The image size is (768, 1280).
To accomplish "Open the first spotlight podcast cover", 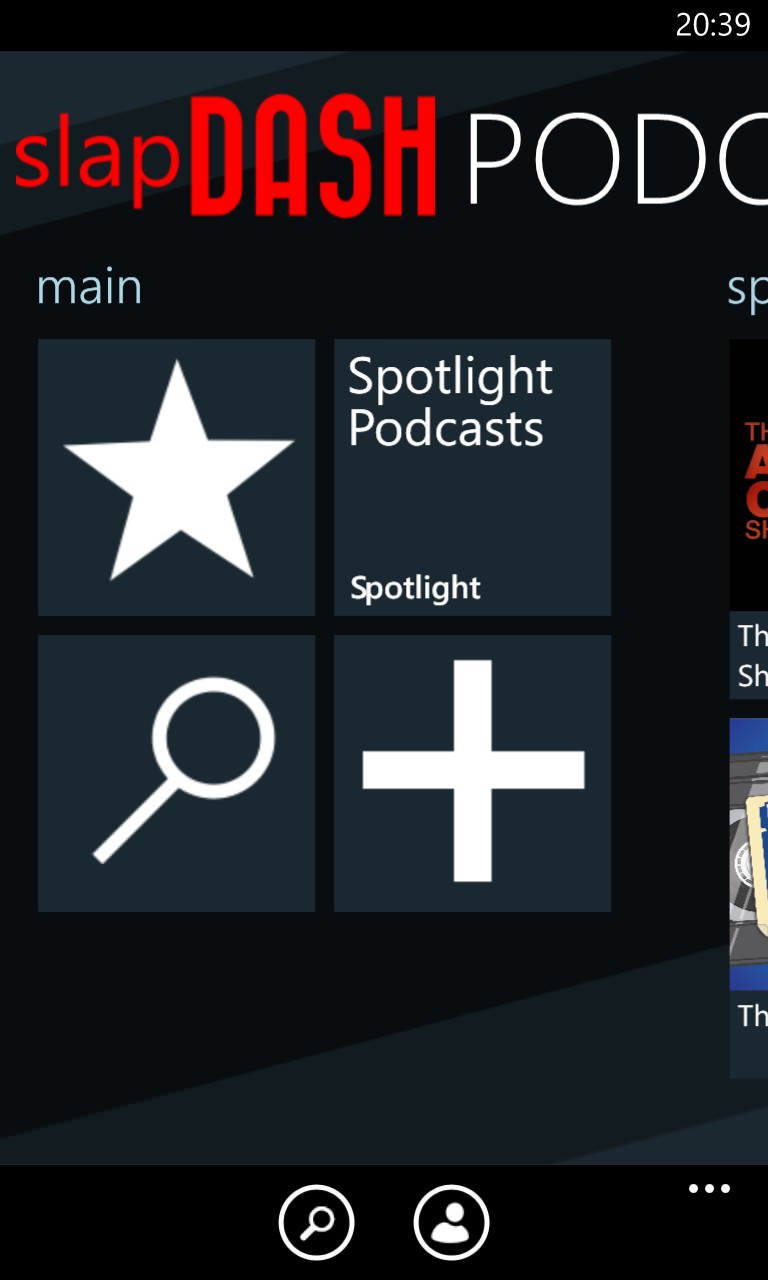I will [x=749, y=475].
